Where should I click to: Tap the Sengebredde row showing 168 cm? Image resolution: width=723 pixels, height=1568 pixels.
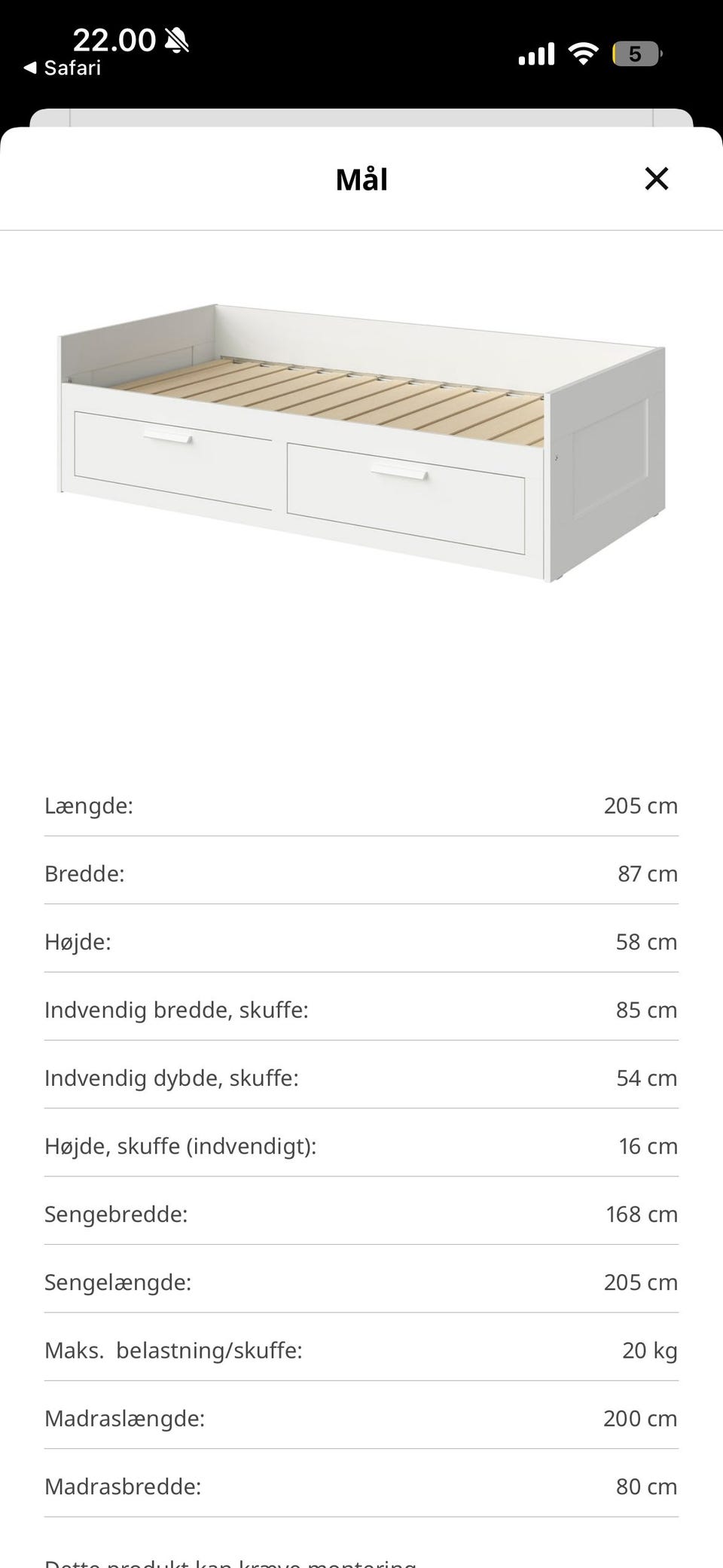coord(361,1214)
